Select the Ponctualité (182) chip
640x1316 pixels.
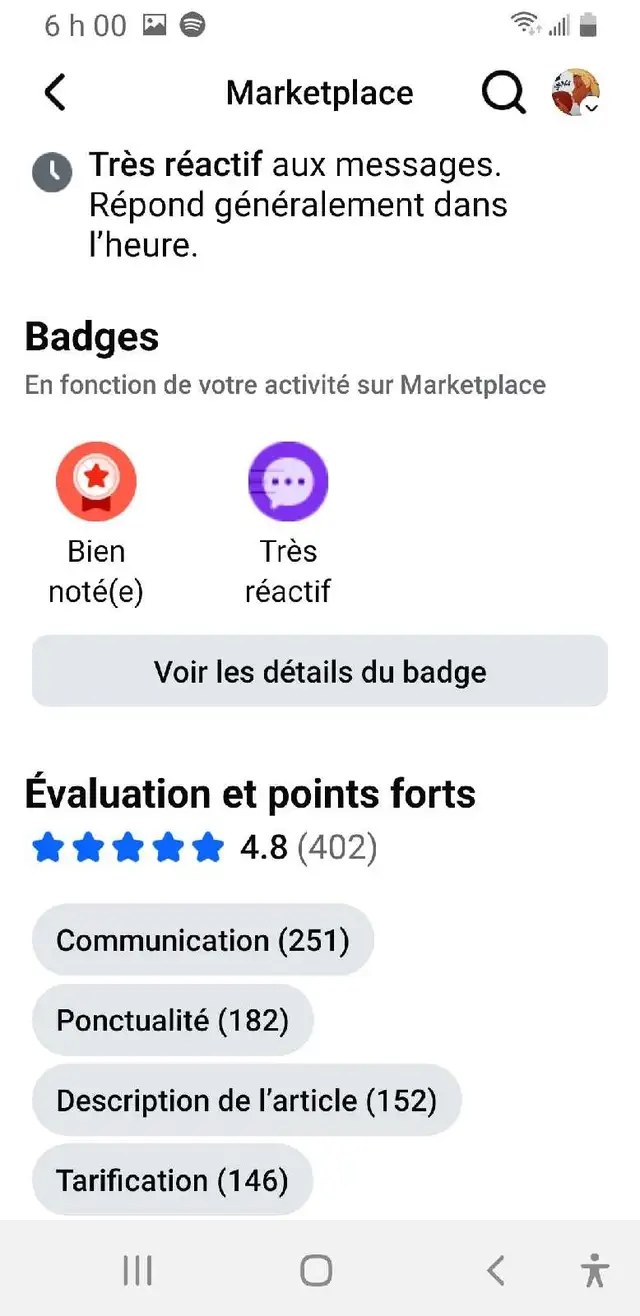coord(173,1020)
